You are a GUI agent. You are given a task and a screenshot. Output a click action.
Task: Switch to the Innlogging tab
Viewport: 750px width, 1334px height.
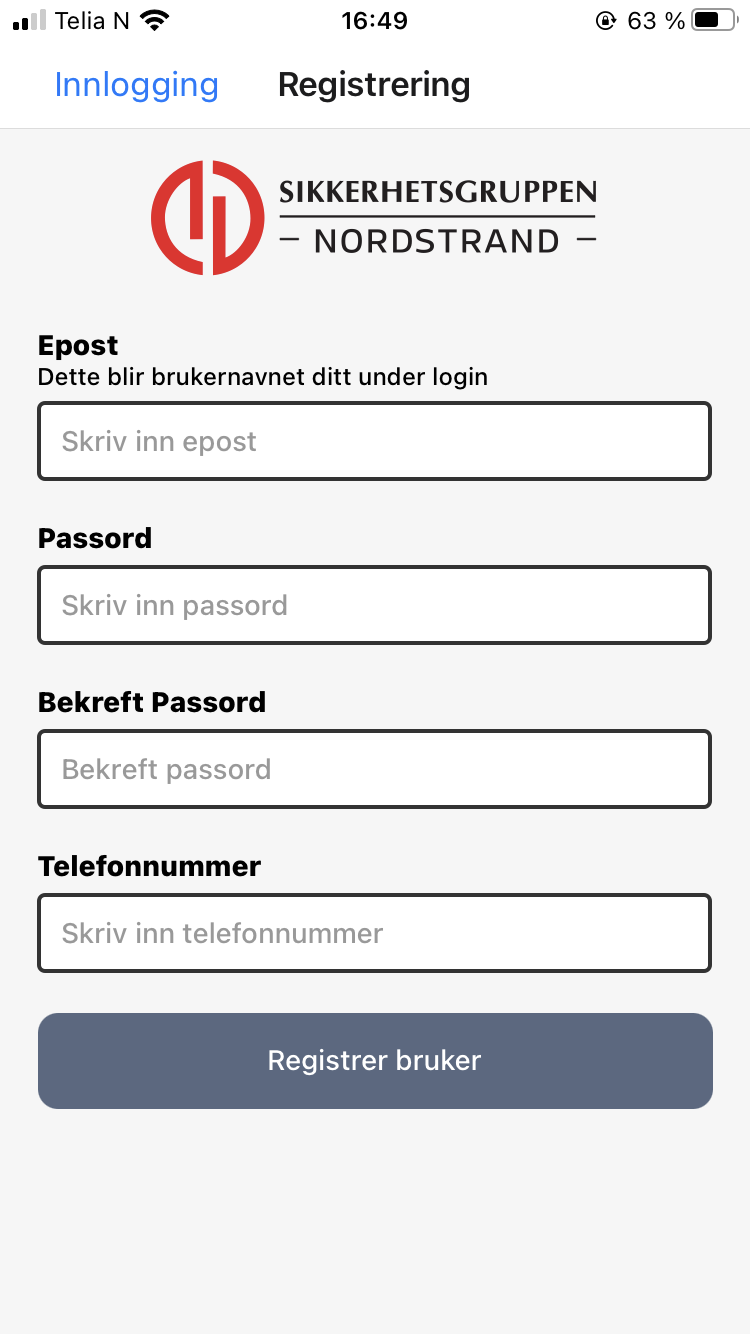tap(136, 85)
